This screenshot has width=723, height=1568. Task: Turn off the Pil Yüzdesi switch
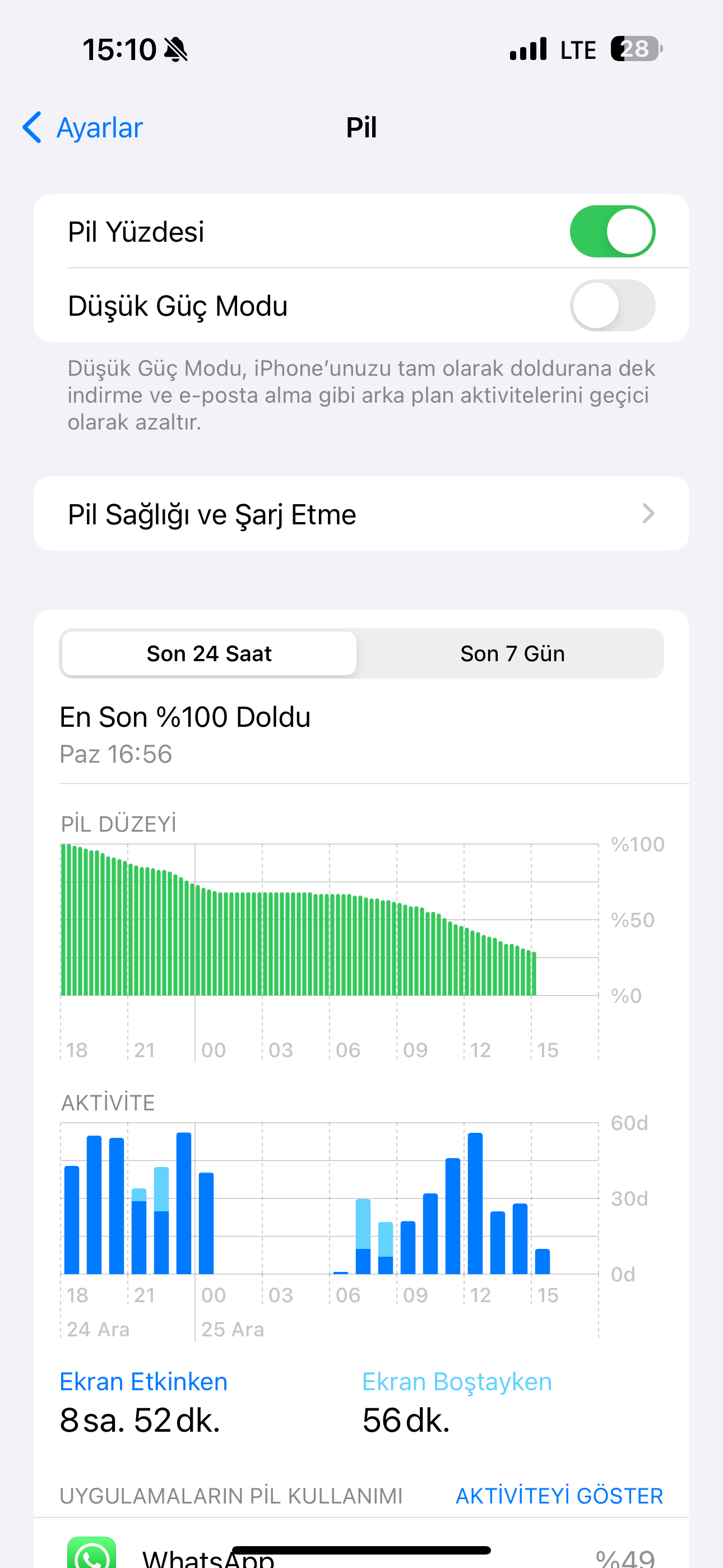tap(612, 231)
